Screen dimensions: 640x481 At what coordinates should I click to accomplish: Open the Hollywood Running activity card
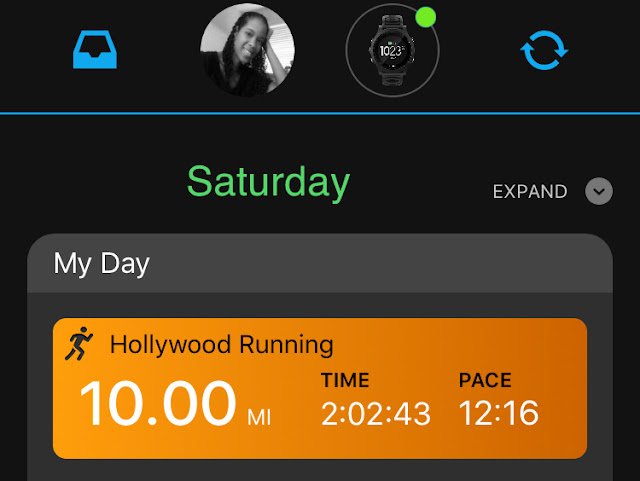(x=320, y=388)
